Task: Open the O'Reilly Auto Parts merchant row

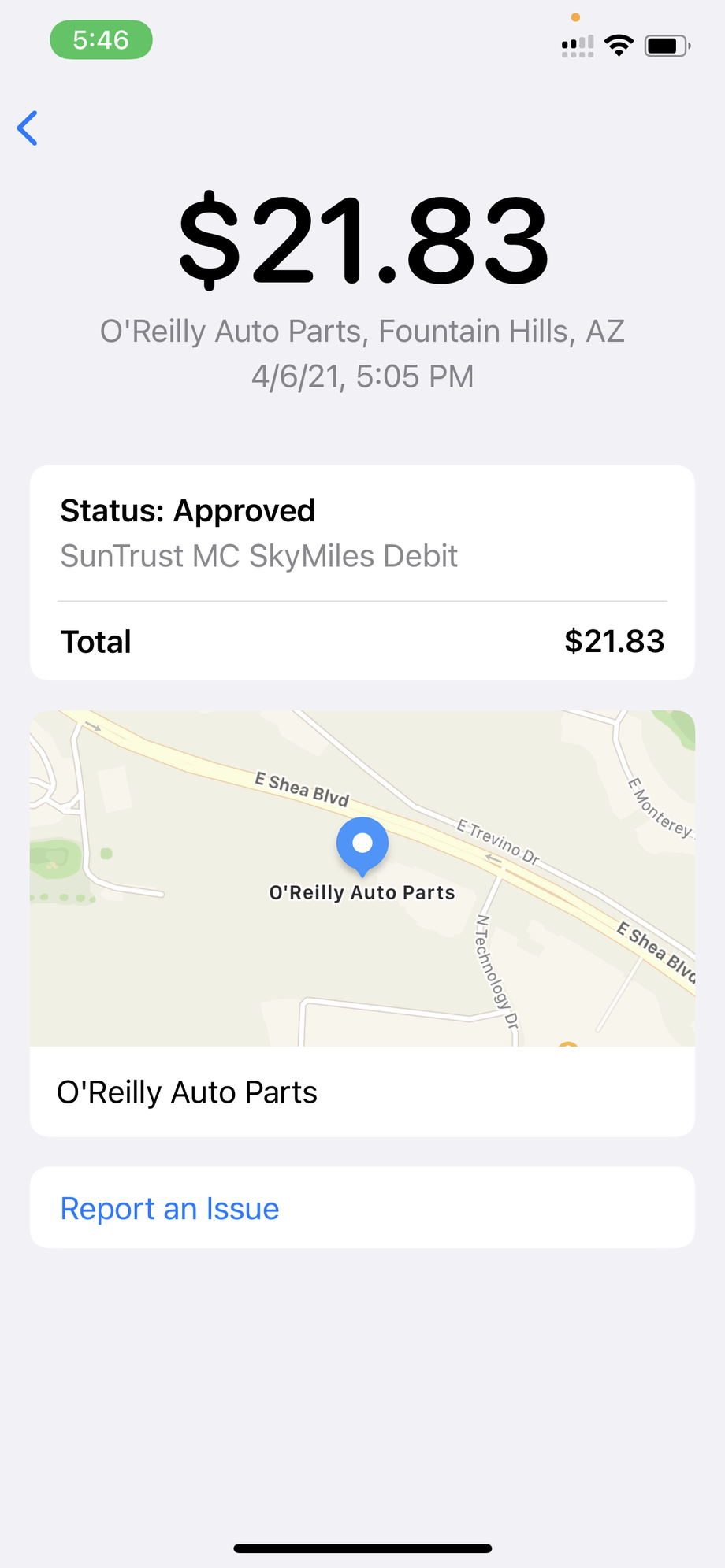Action: click(x=362, y=1092)
